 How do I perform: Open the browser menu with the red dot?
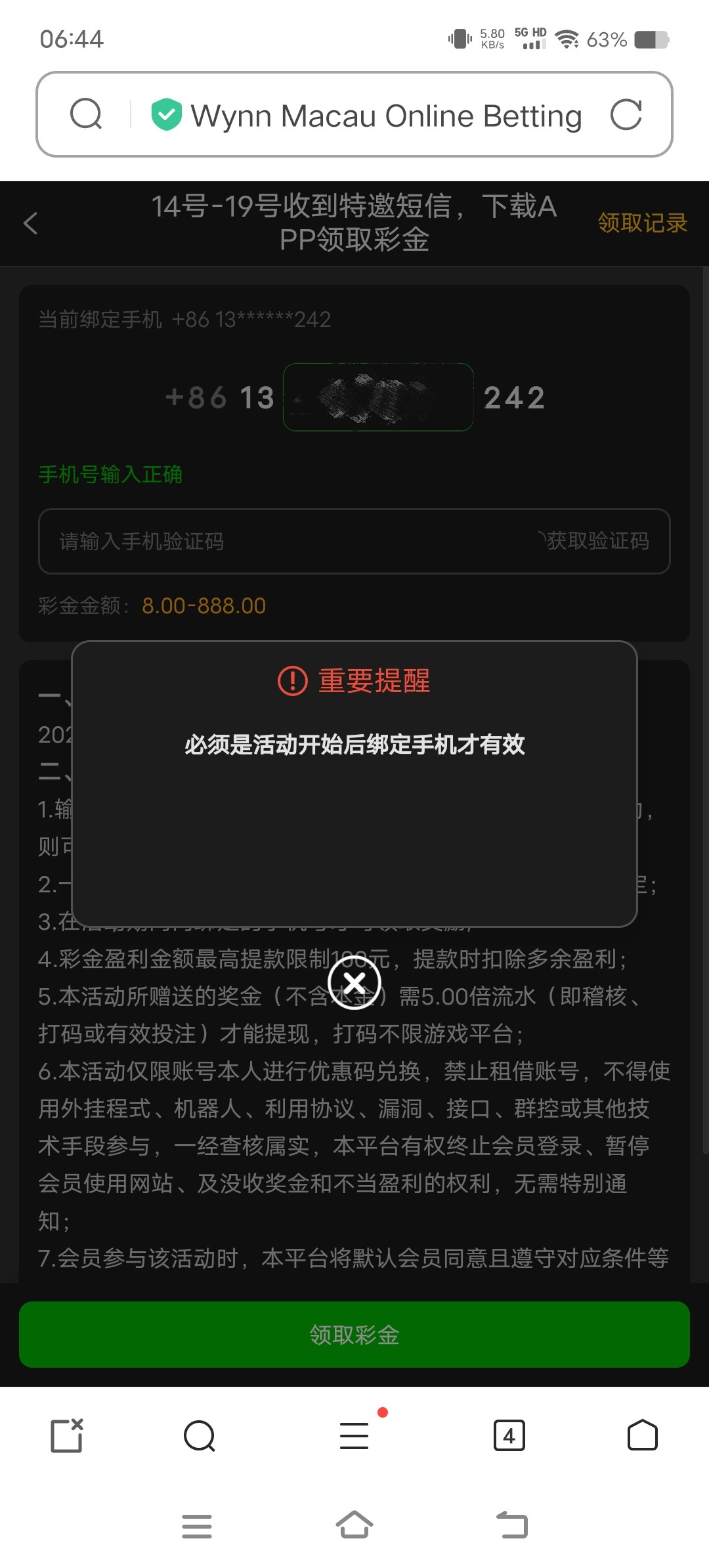point(354,1435)
